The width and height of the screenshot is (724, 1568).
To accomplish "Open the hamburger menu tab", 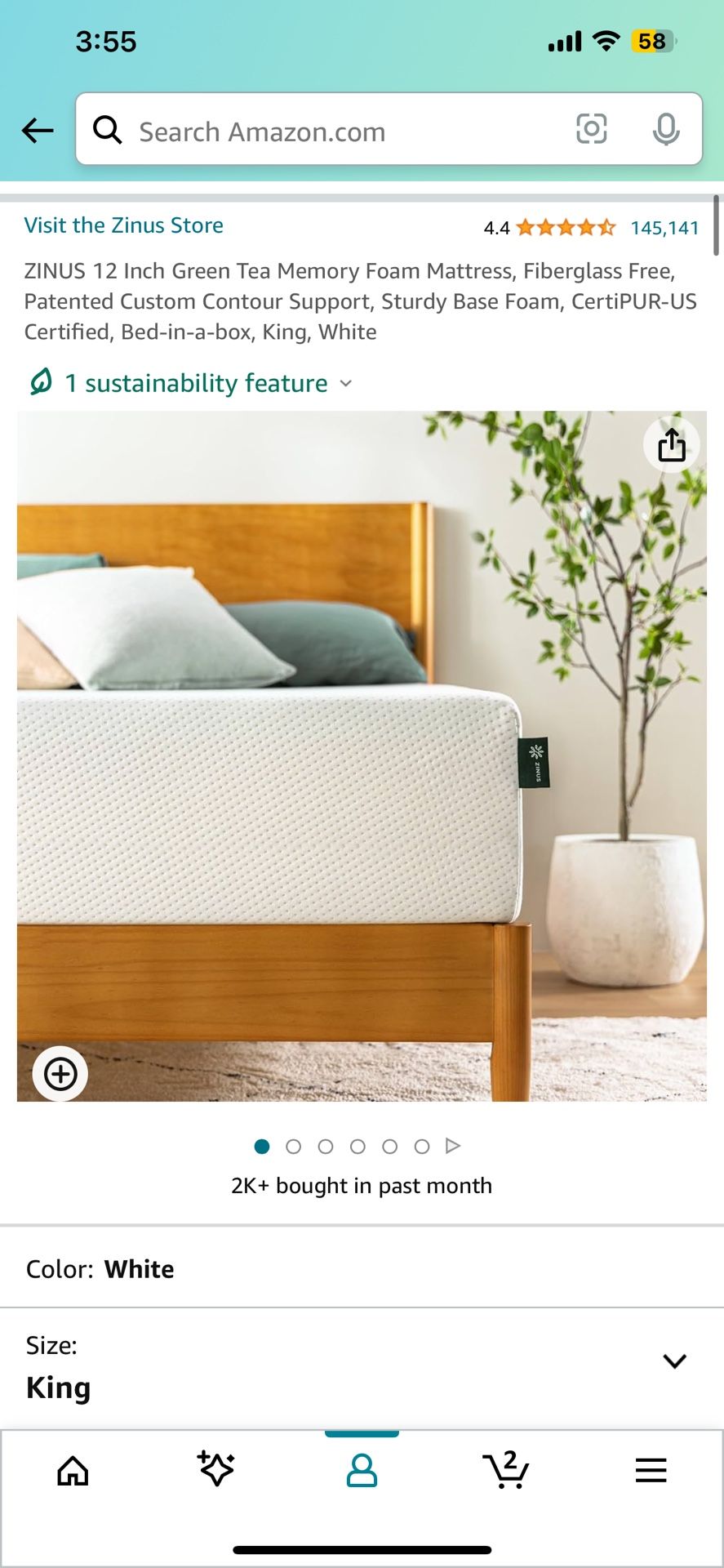I will pos(651,1470).
